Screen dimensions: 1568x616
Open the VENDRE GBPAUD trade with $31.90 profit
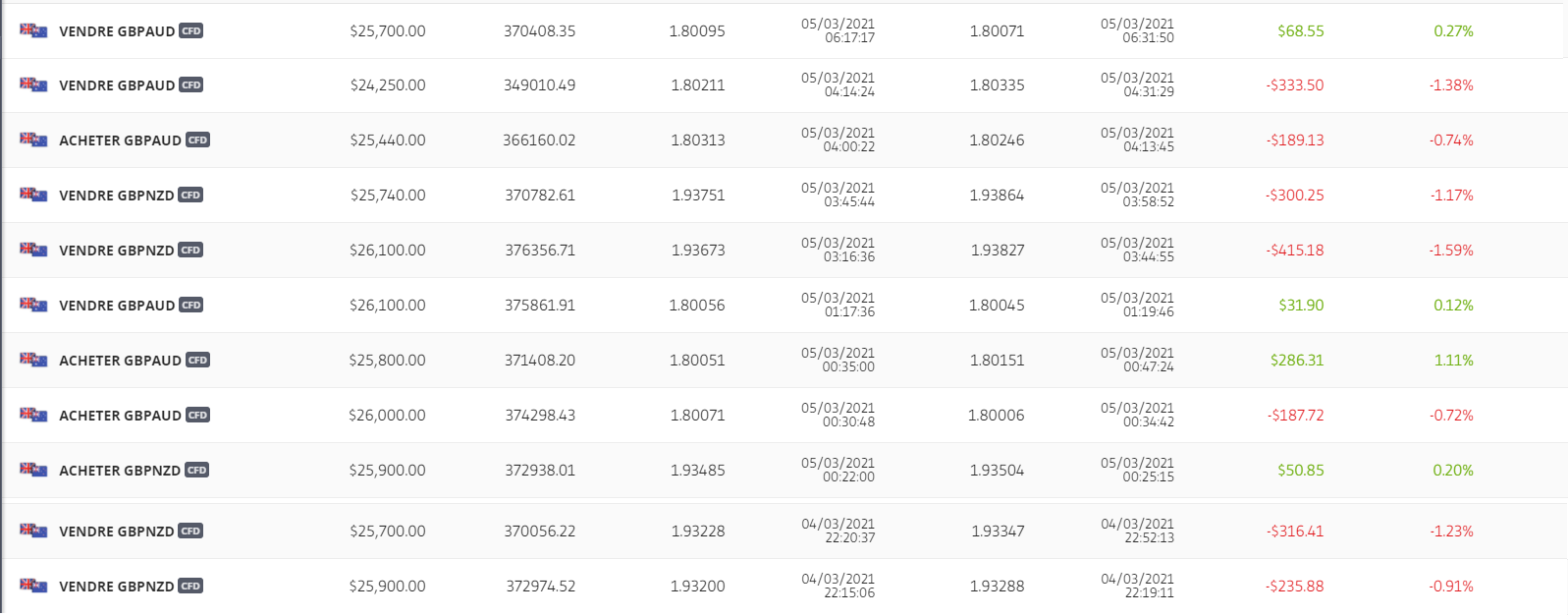[117, 306]
